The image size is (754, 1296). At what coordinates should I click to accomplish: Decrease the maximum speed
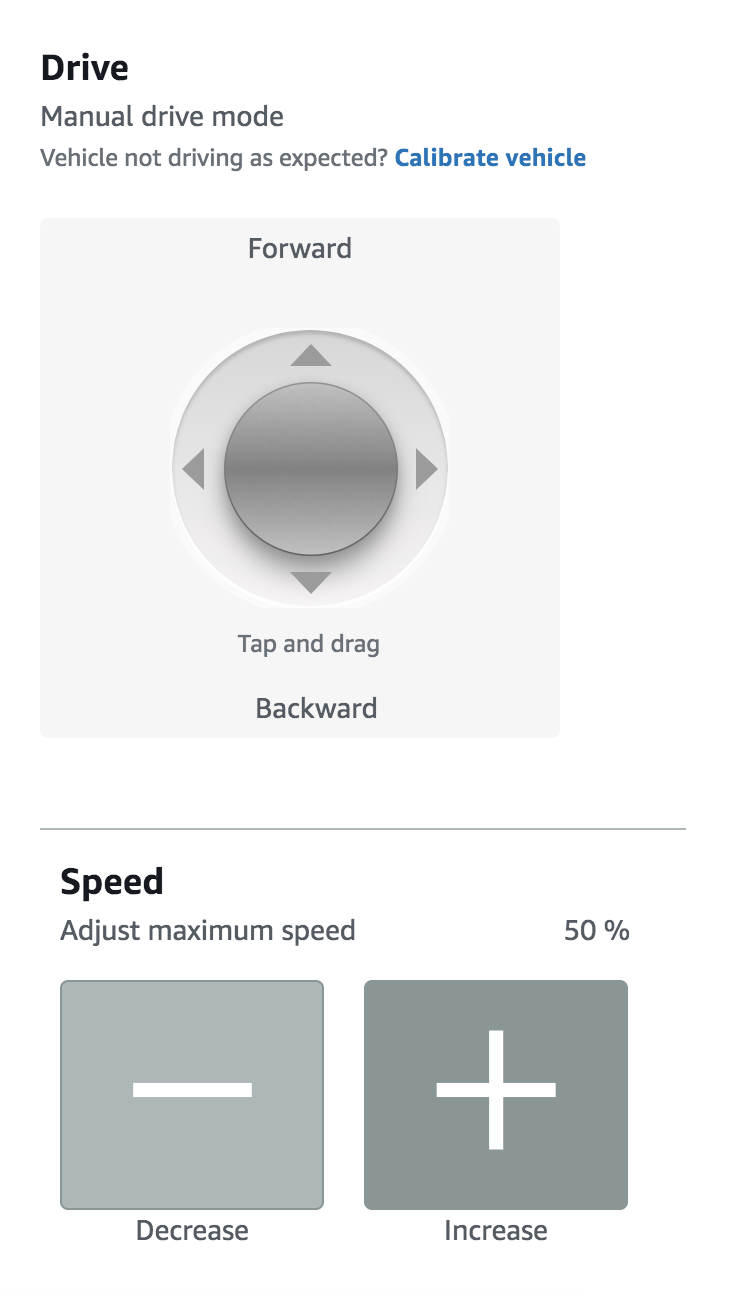(192, 1095)
